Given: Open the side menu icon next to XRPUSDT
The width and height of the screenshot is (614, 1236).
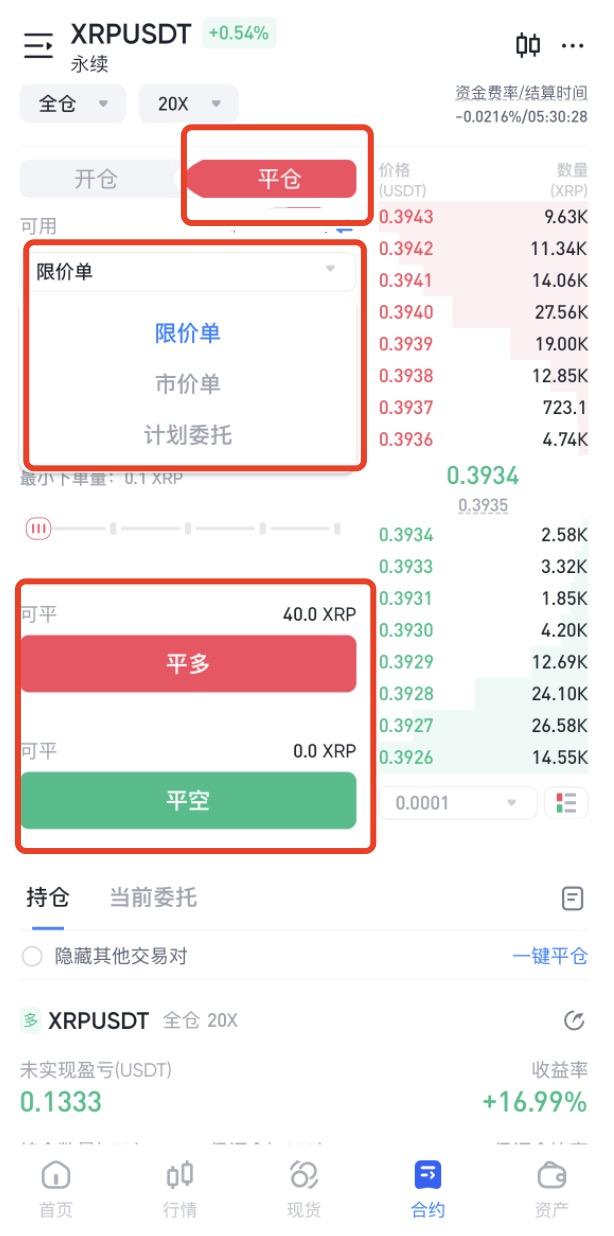Looking at the screenshot, I should click(x=38, y=46).
